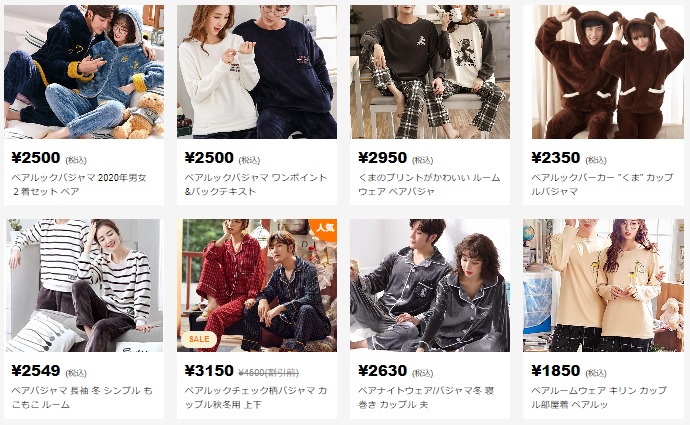The height and width of the screenshot is (425, 690).
Task: Open the ¥3150 sale check-pattern pajama card
Action: pos(257,286)
